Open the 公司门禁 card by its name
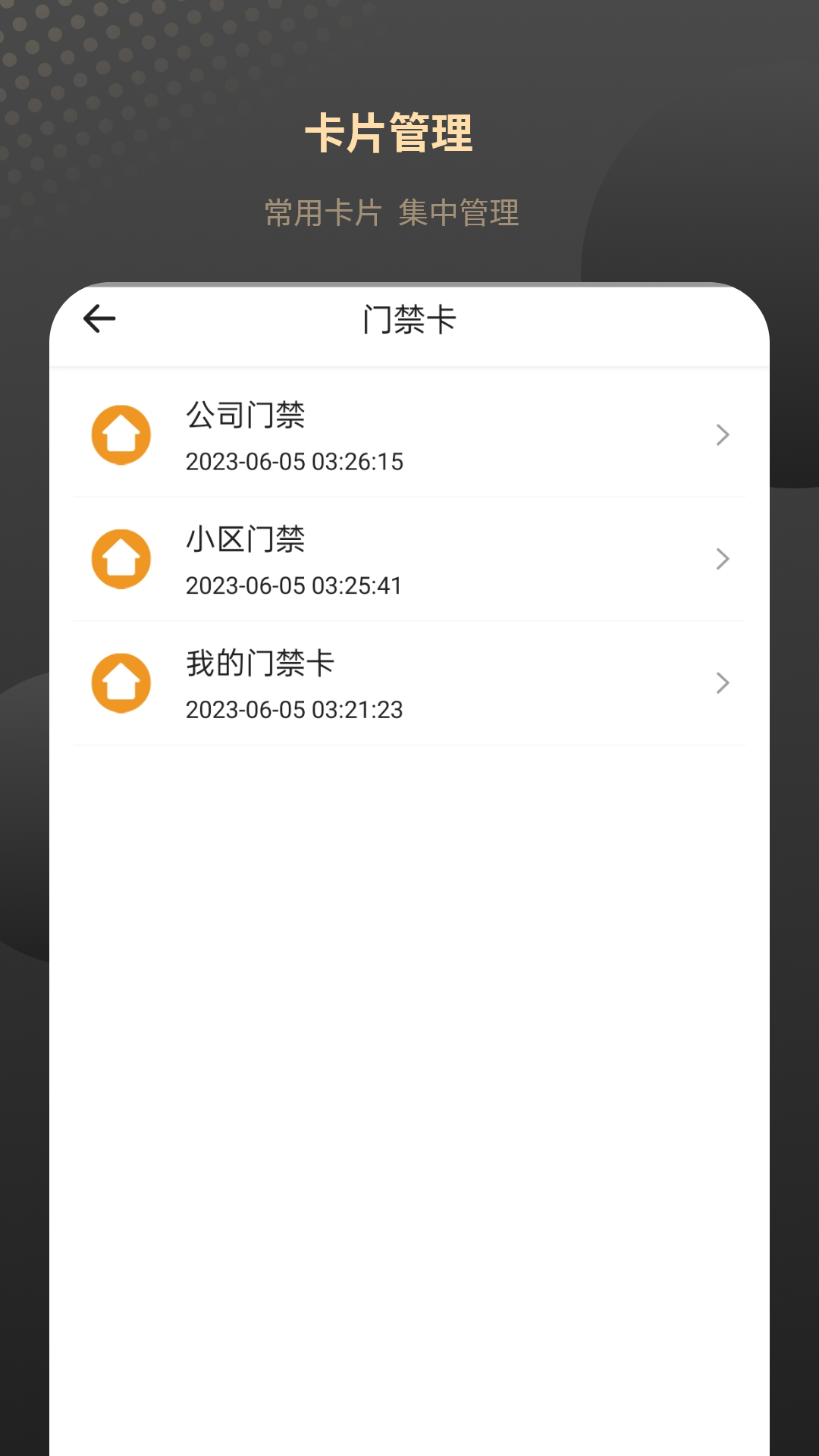Screen dimensions: 819x1456 coord(245,416)
